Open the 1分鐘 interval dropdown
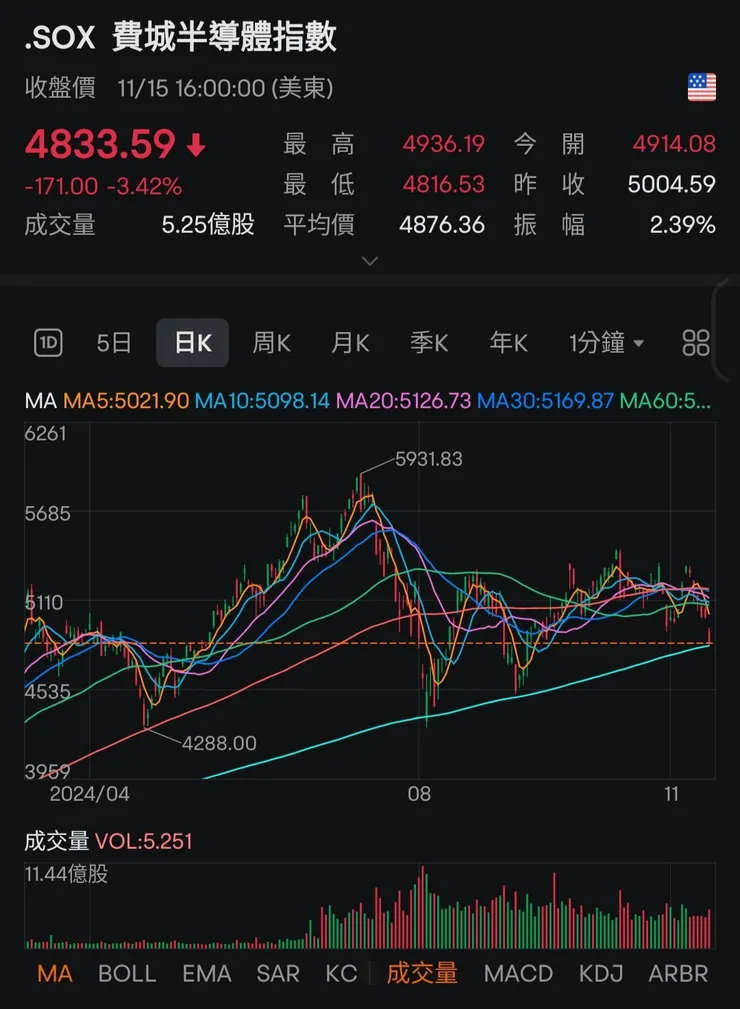The image size is (740, 1009). coord(606,343)
